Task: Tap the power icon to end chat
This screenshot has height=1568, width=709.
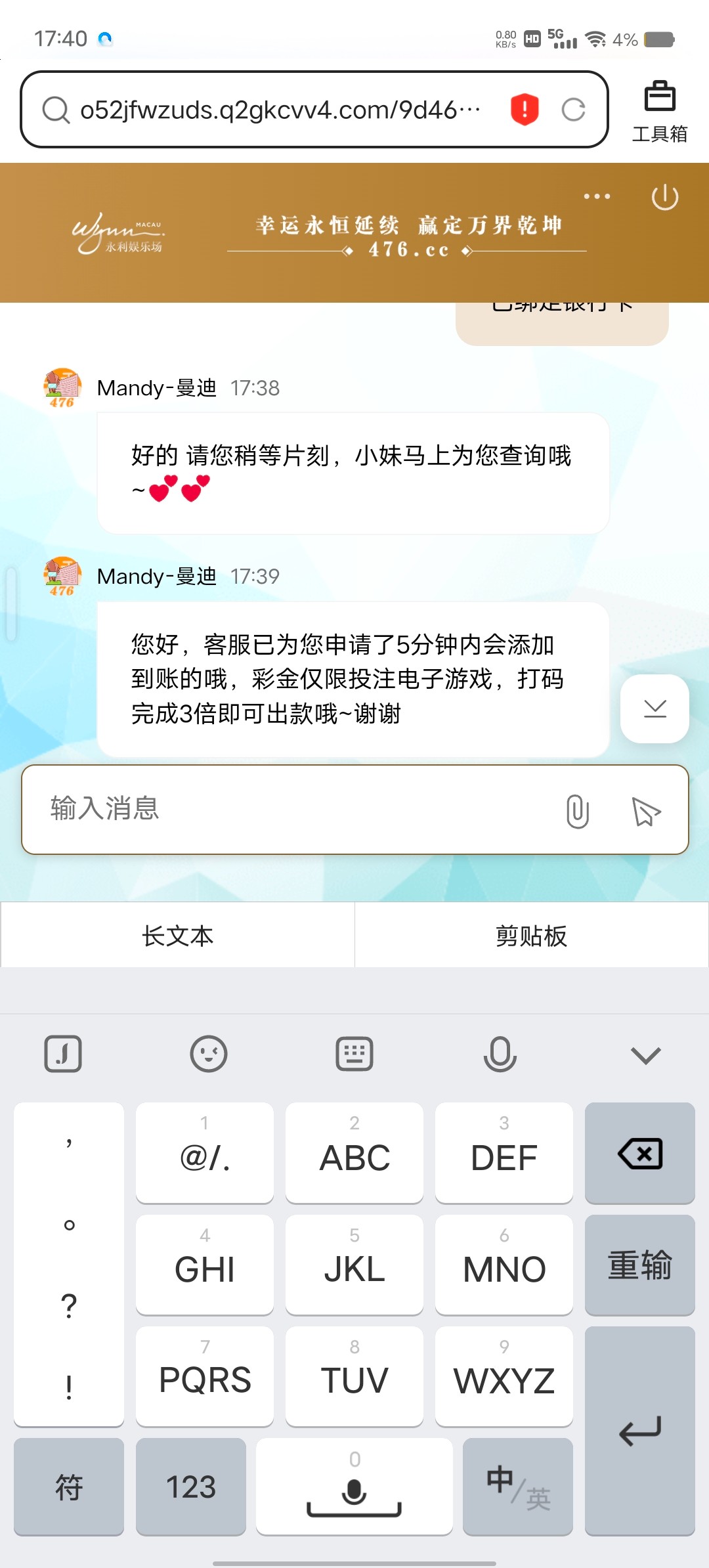Action: (664, 197)
